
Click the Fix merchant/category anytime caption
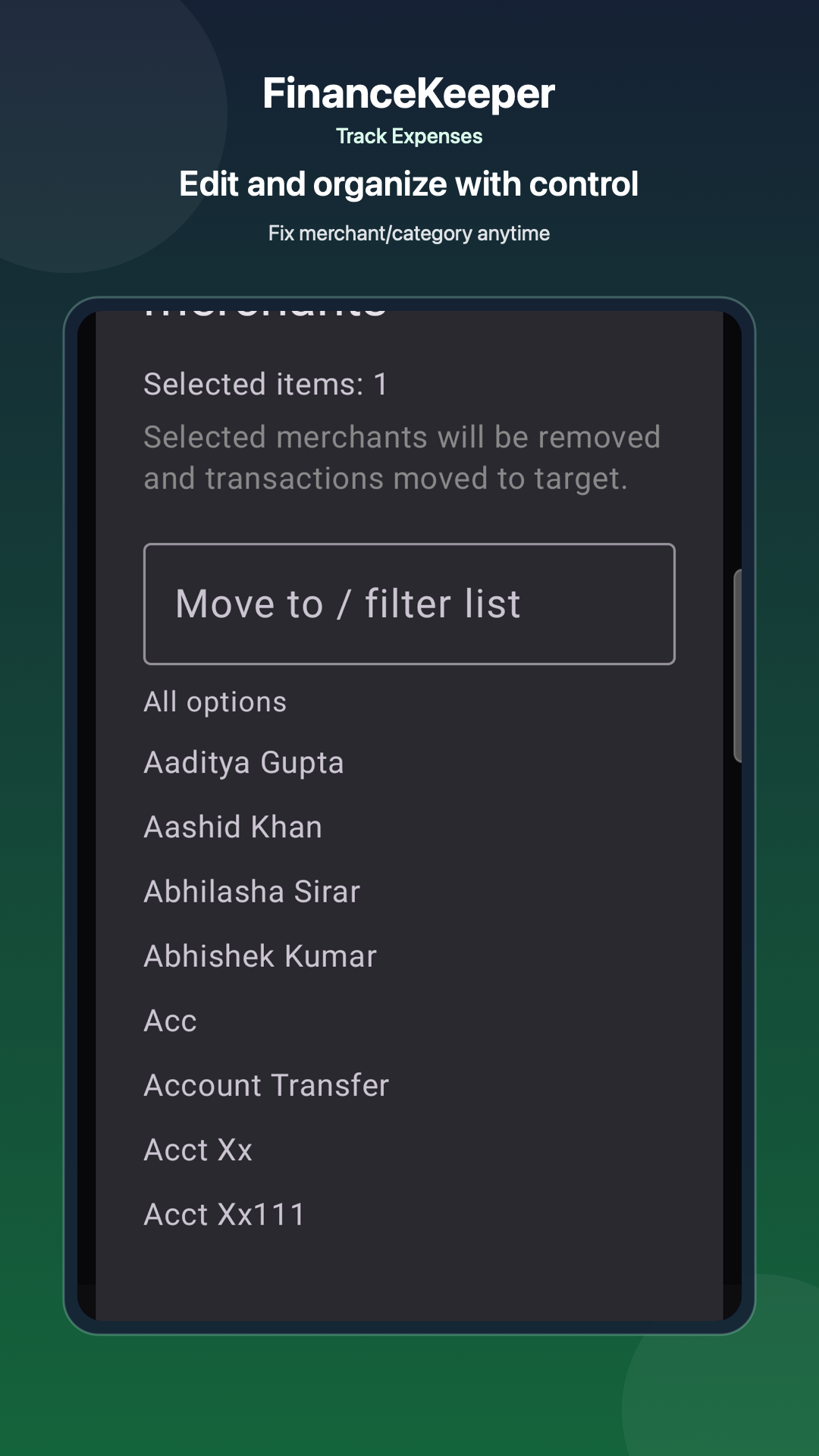pyautogui.click(x=409, y=234)
